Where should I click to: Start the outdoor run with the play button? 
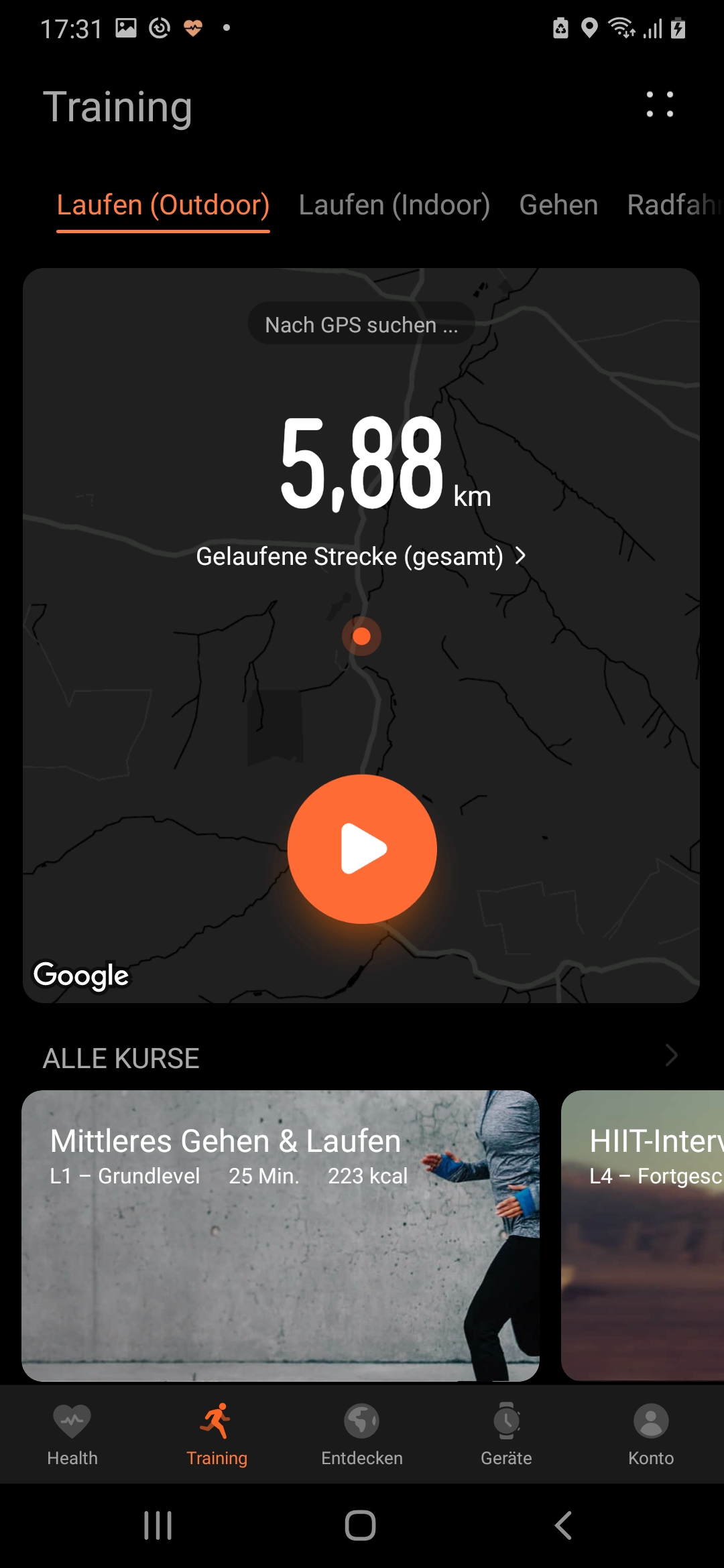tap(362, 849)
